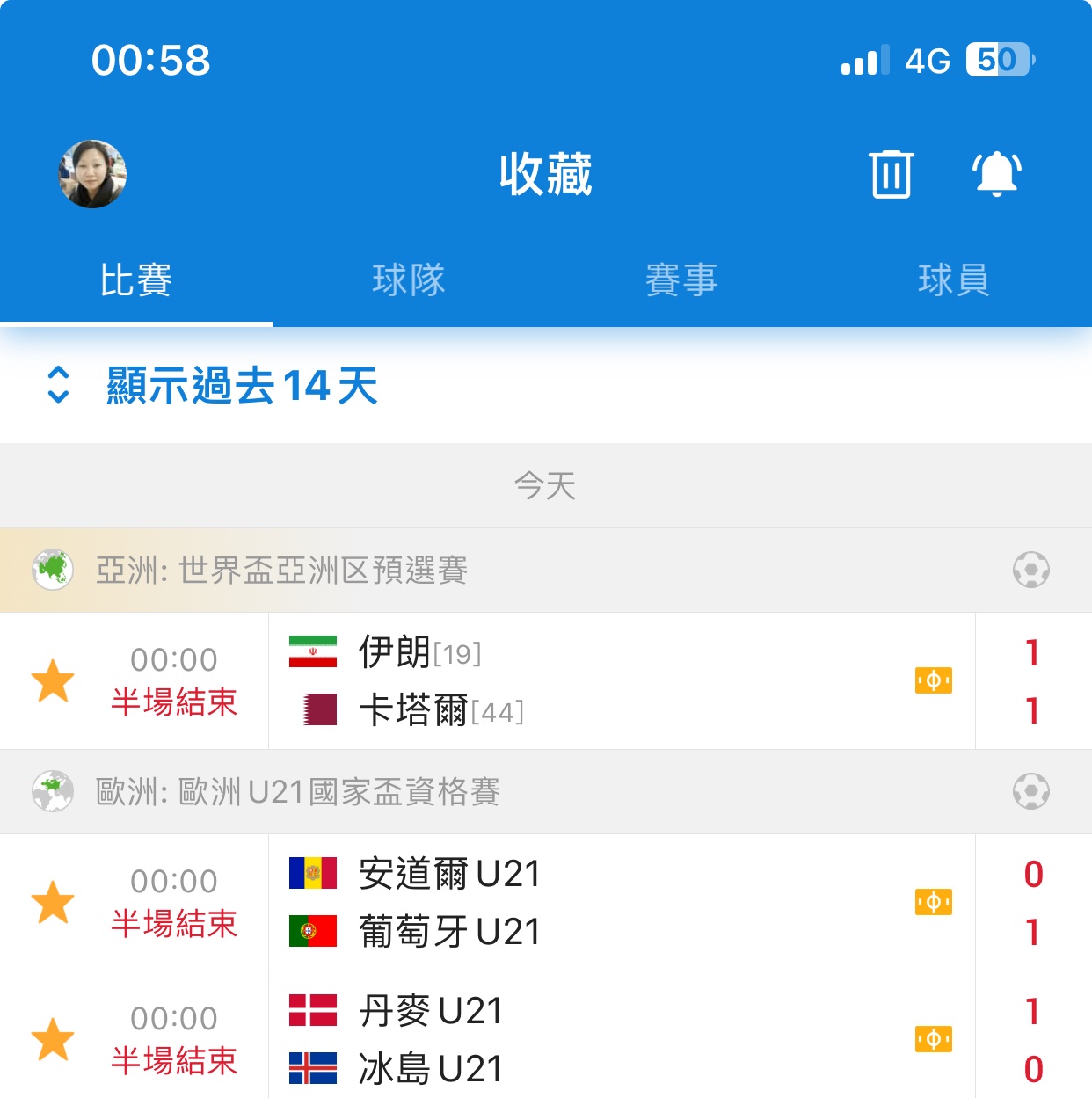Viewport: 1092px width, 1098px height.
Task: Open the notifications bell
Action: [996, 174]
